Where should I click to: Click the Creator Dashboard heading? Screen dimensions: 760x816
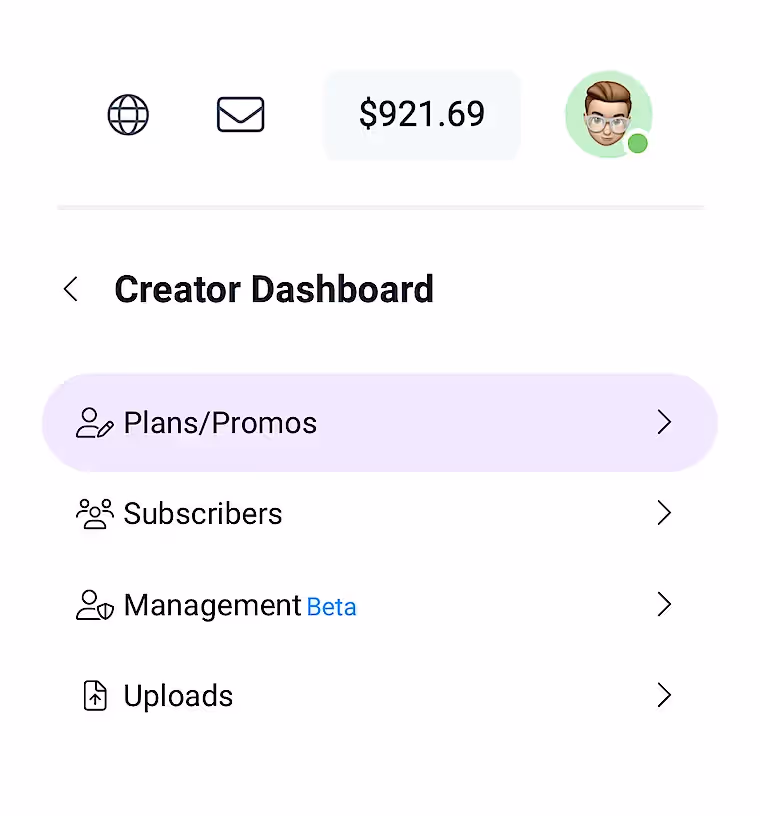coord(274,289)
